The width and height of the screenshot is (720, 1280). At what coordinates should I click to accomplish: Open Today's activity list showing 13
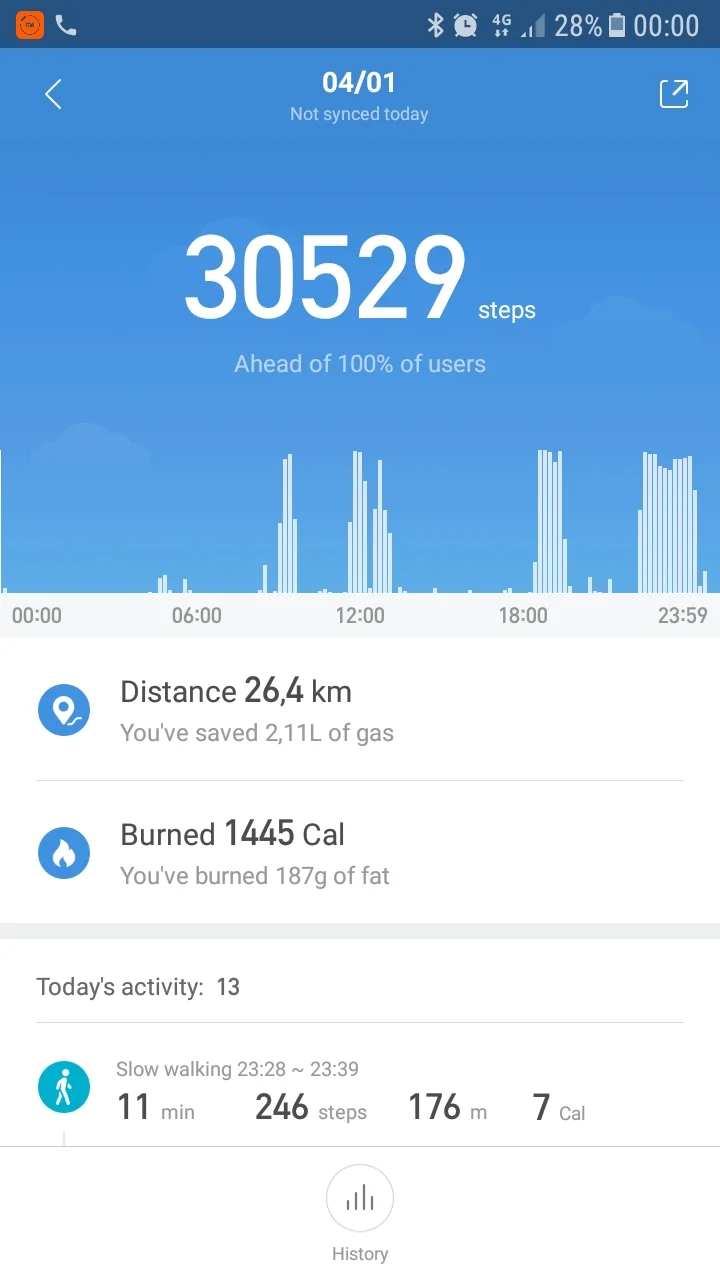137,987
